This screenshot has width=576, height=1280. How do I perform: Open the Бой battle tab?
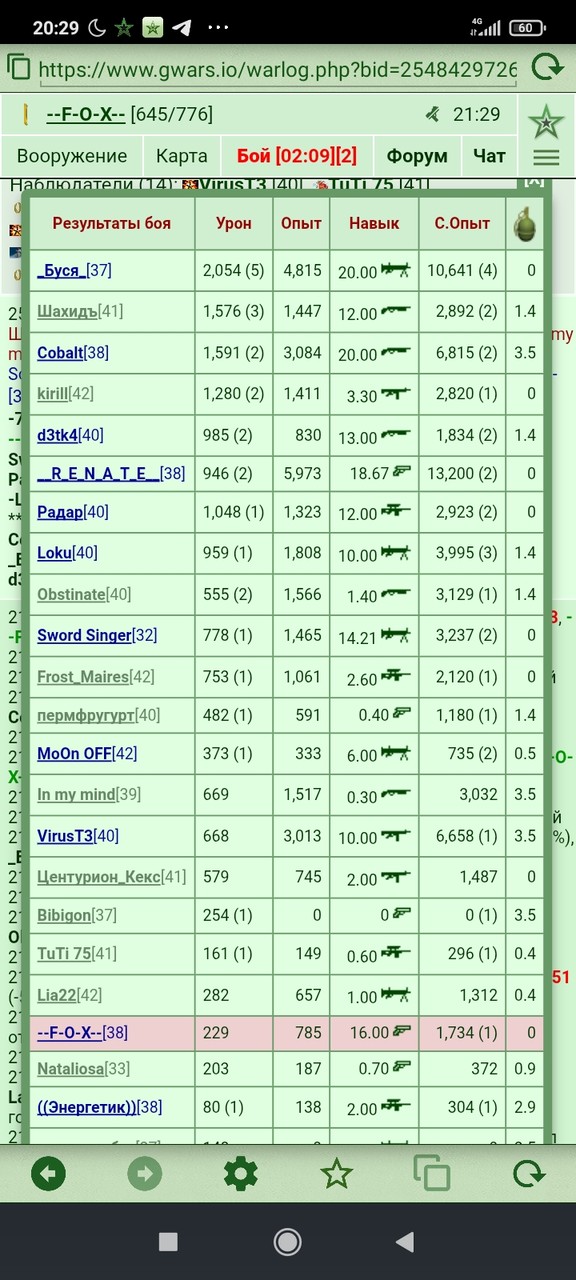297,156
